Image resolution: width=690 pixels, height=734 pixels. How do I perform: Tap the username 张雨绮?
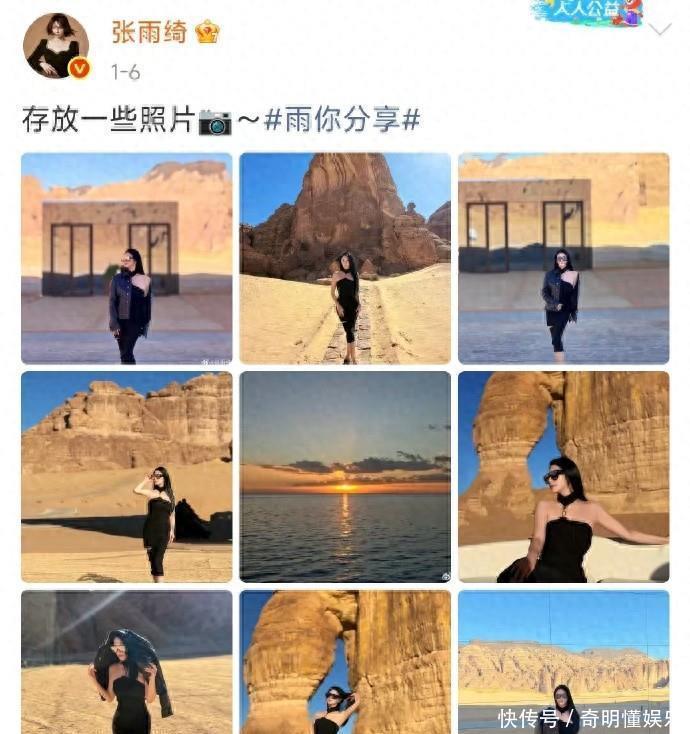pos(148,32)
